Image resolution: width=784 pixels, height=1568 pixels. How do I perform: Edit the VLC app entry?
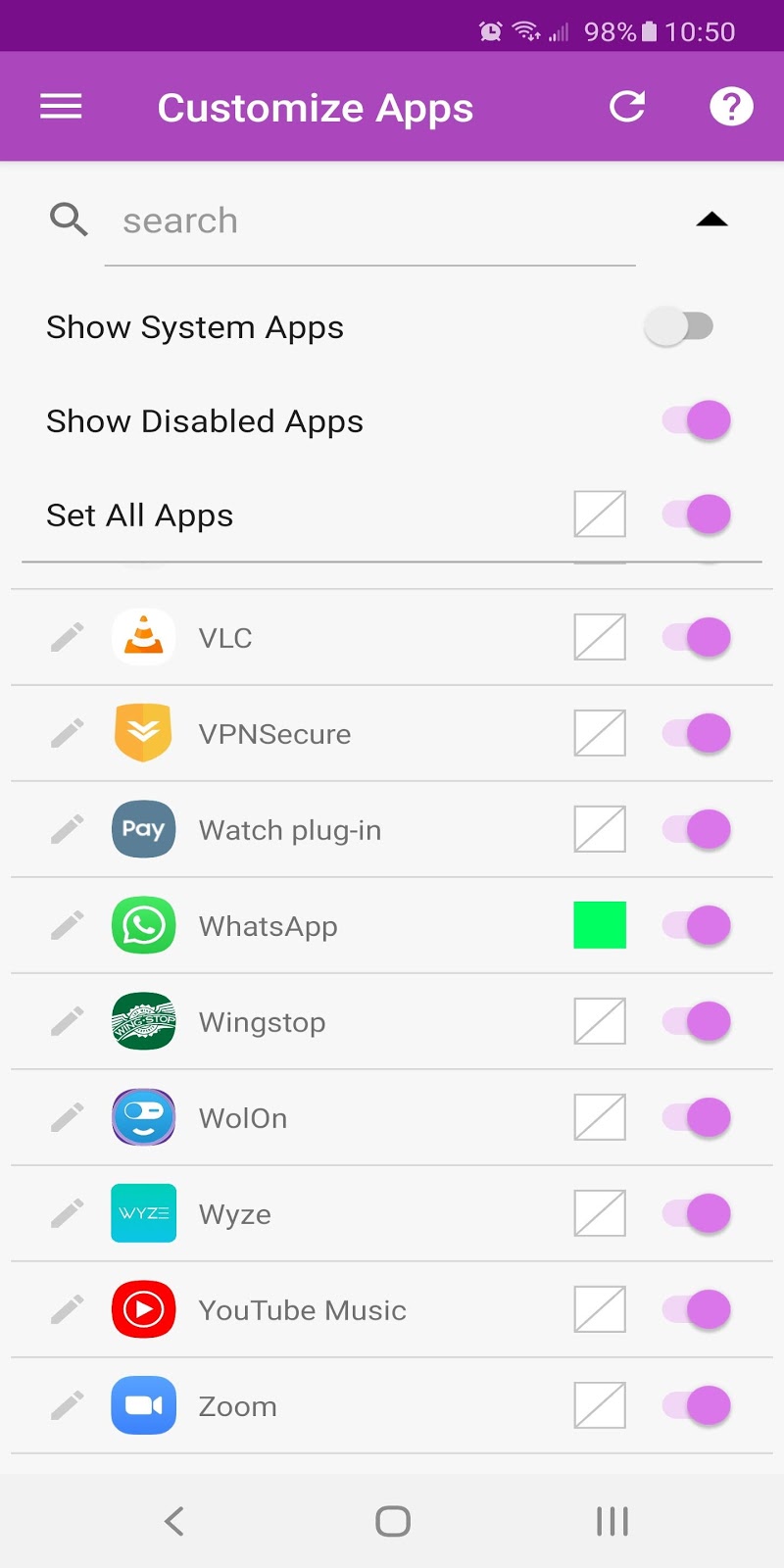[x=67, y=638]
